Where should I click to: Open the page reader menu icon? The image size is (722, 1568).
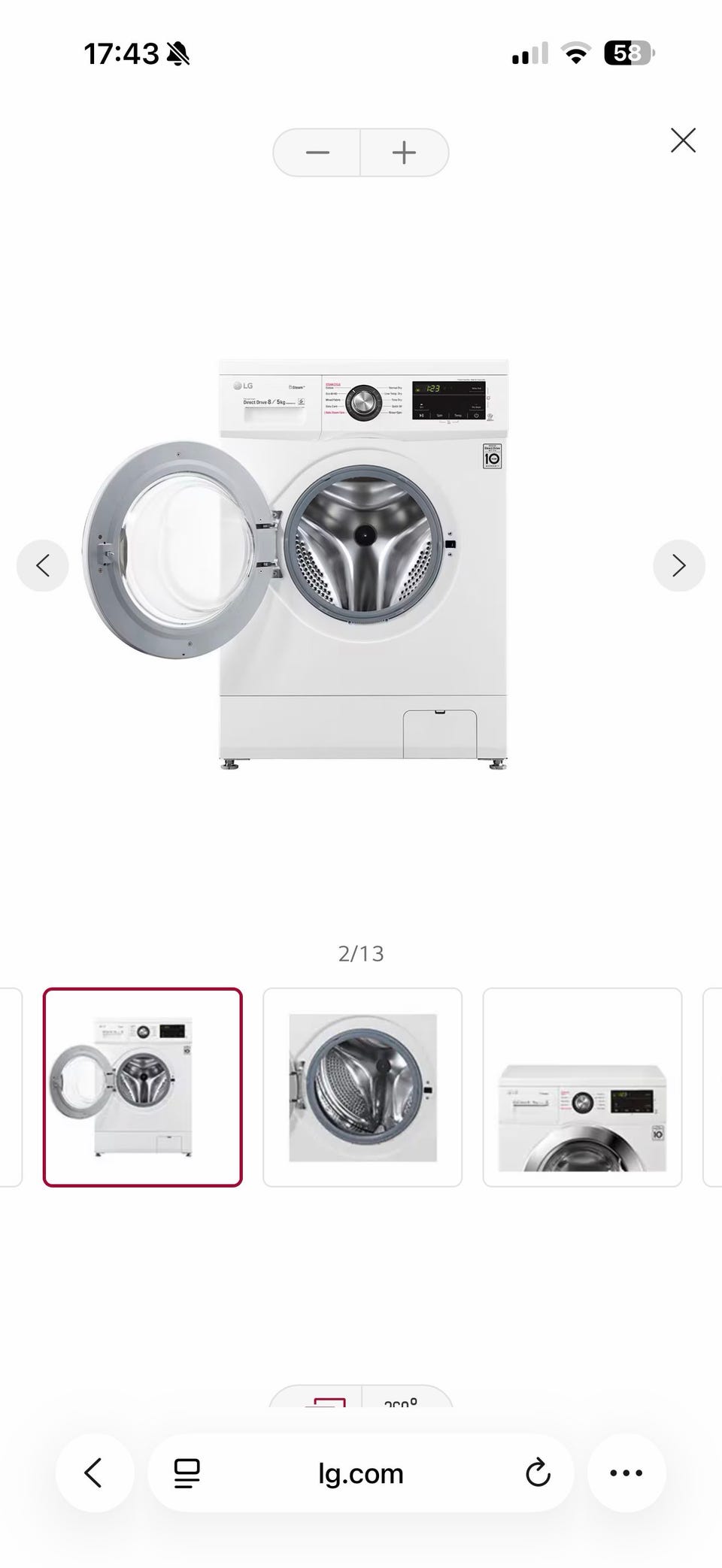pos(187,1473)
